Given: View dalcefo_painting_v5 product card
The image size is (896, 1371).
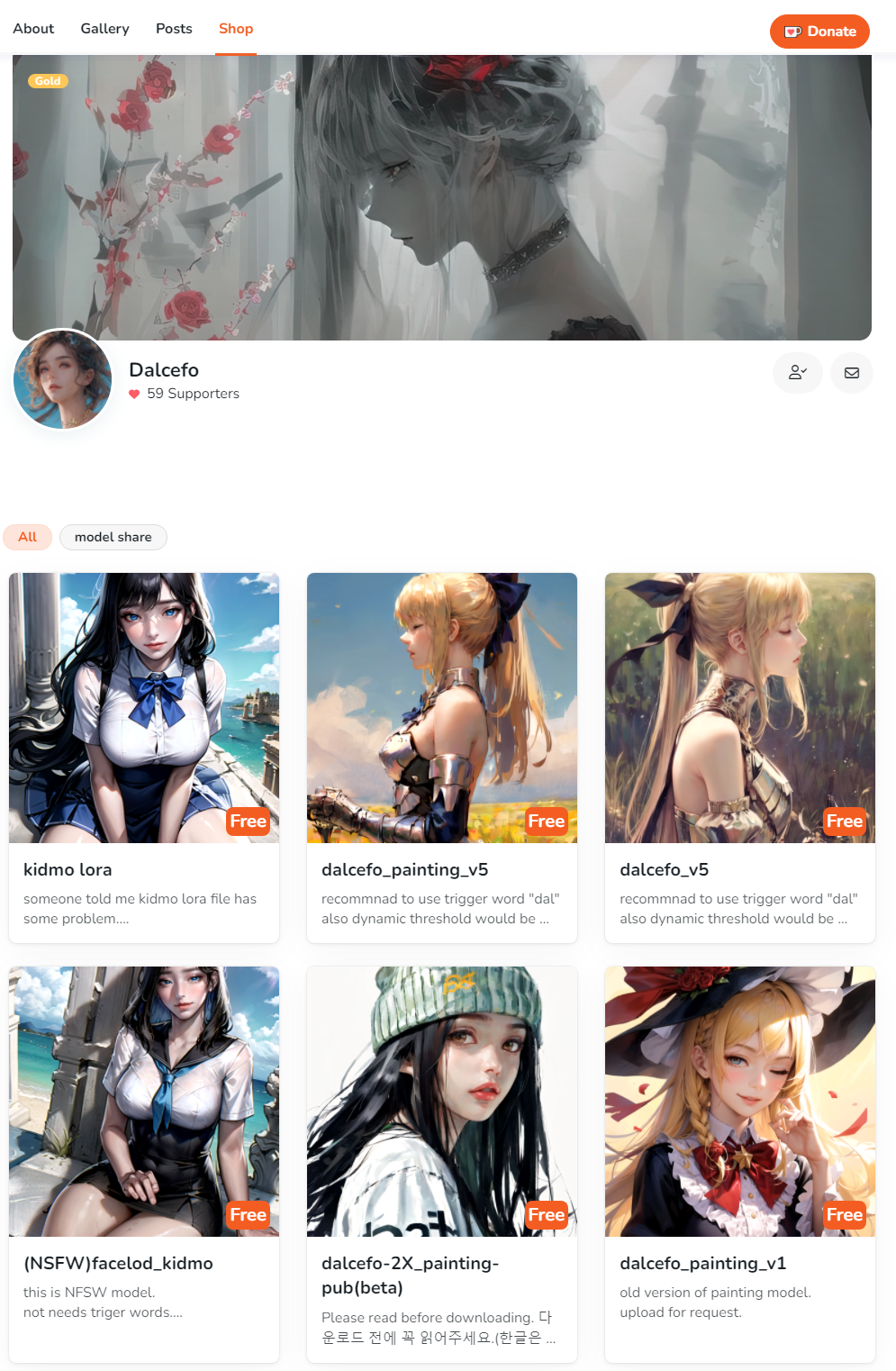Looking at the screenshot, I should (x=441, y=757).
